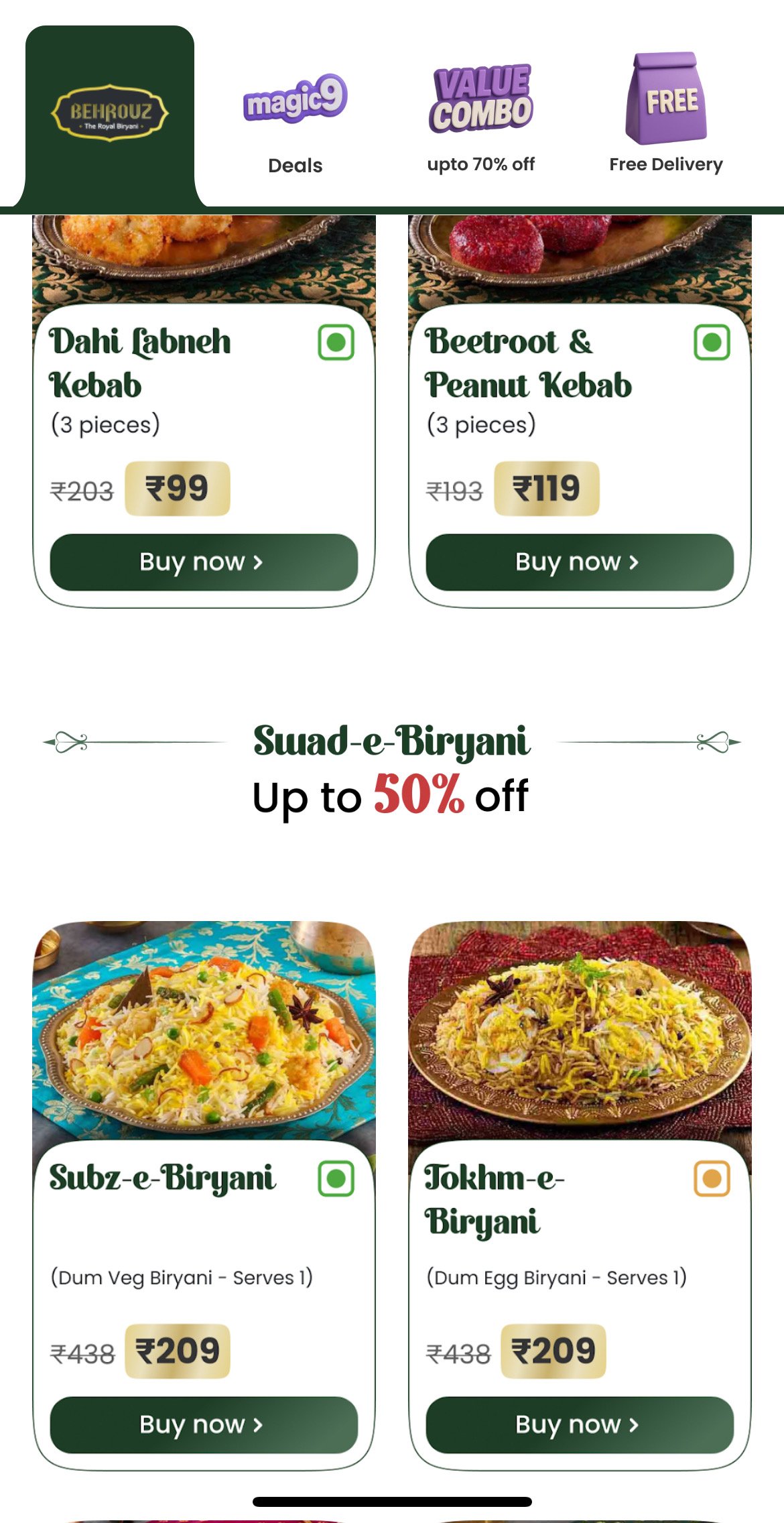Open the Tokhm-e-Biryani dish photo
The image size is (784, 1523).
tap(580, 1031)
